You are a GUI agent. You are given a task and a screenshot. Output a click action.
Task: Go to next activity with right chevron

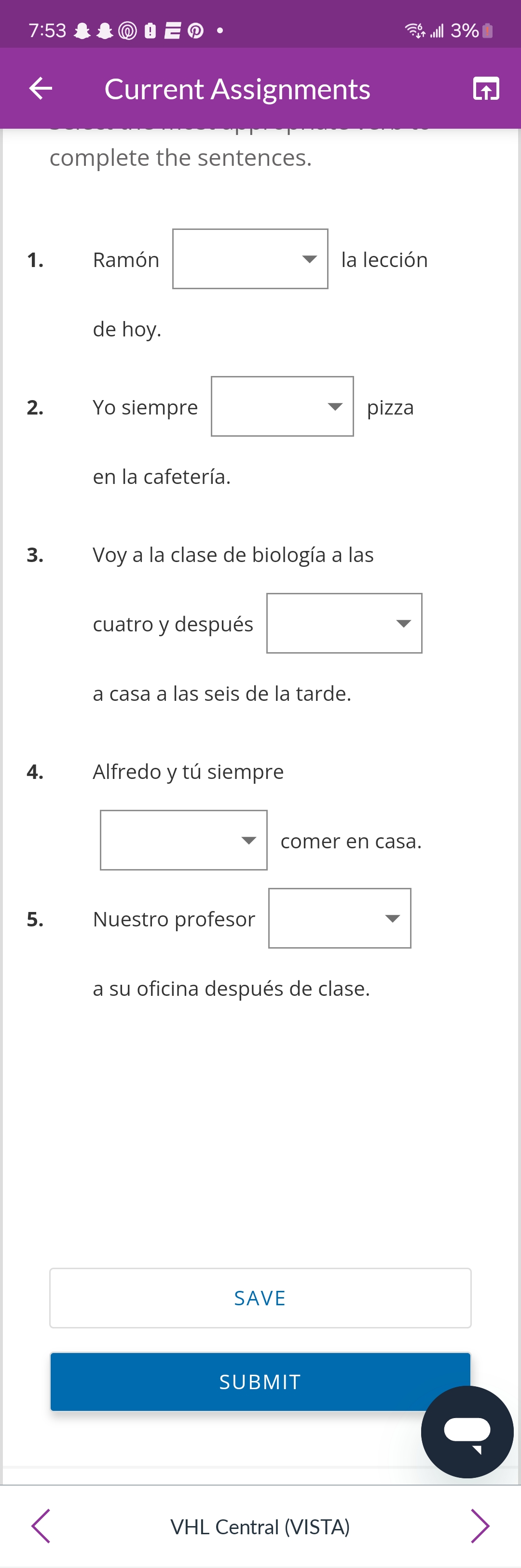480,1526
